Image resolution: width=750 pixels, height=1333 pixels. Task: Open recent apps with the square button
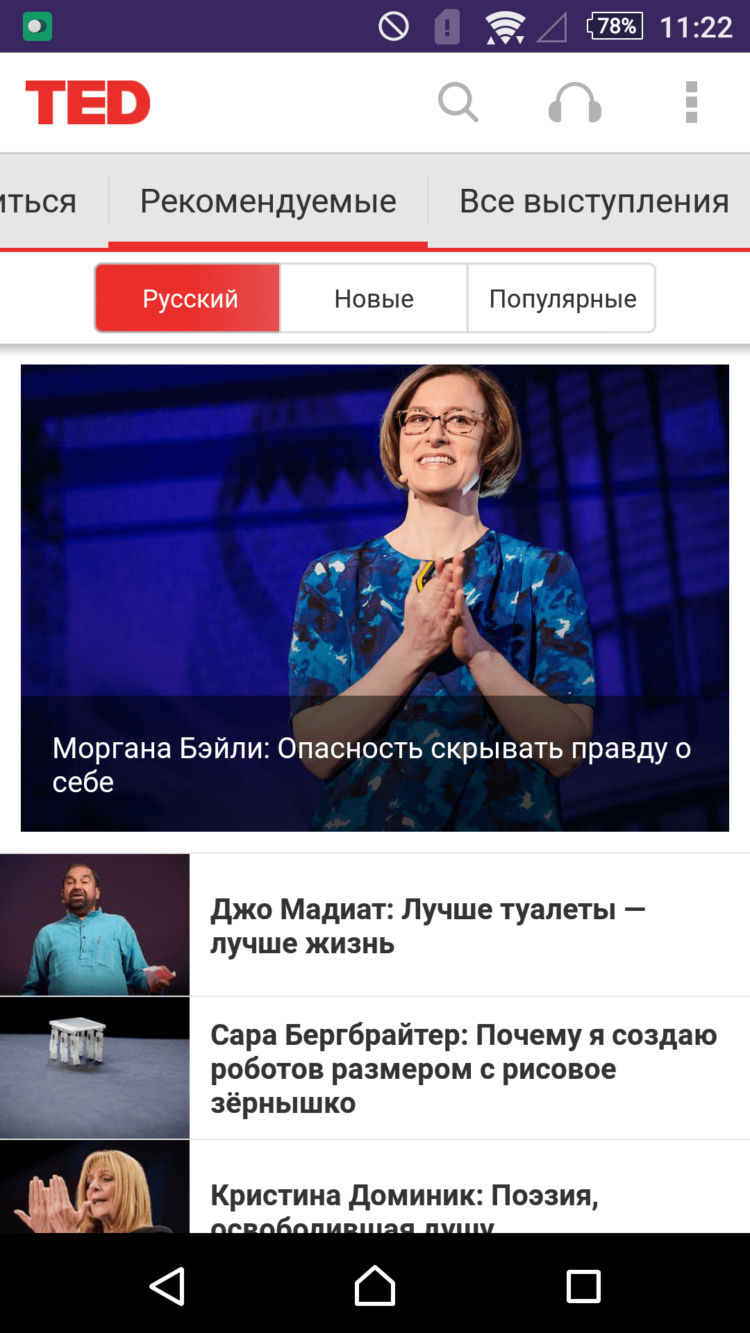point(583,1287)
